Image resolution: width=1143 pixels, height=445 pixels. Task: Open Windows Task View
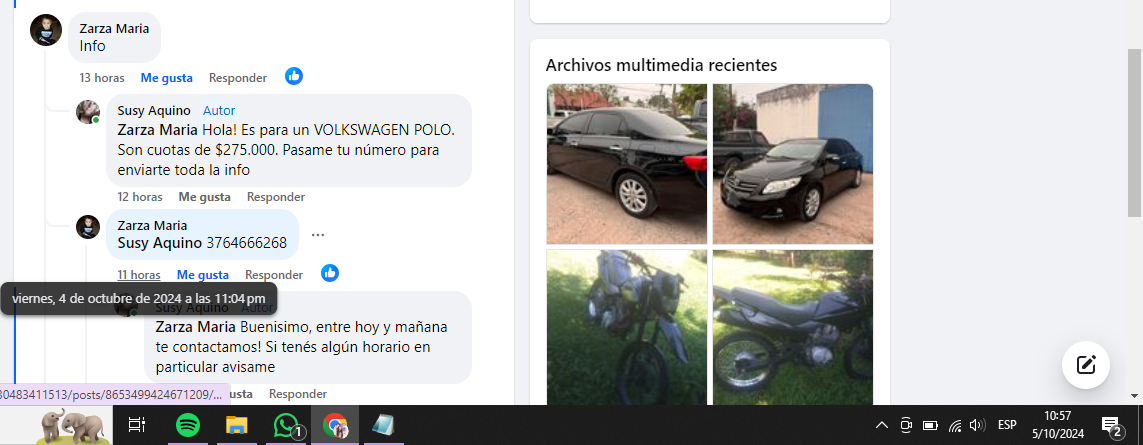(138, 426)
